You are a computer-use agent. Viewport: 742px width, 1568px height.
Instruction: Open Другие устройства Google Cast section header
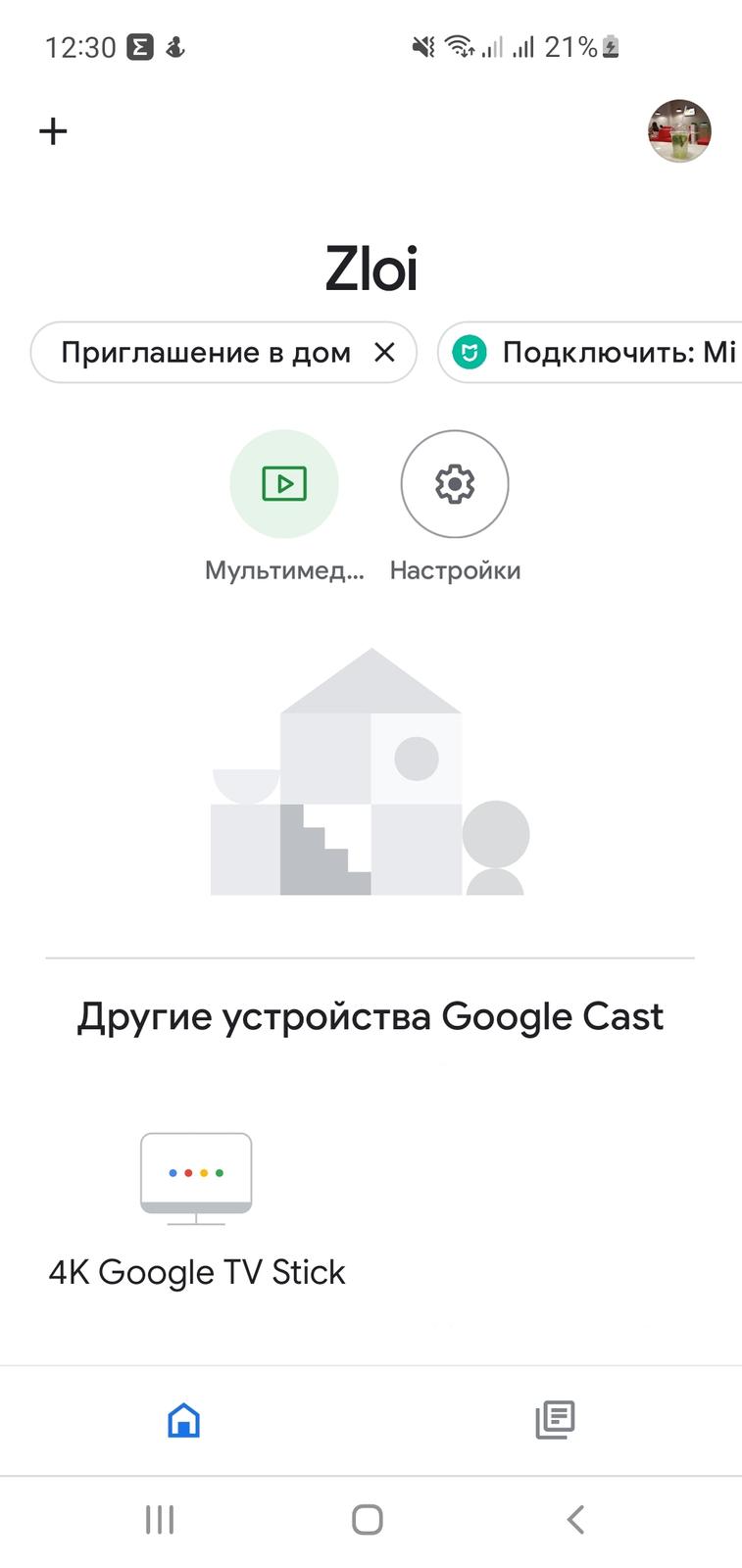click(x=371, y=1016)
